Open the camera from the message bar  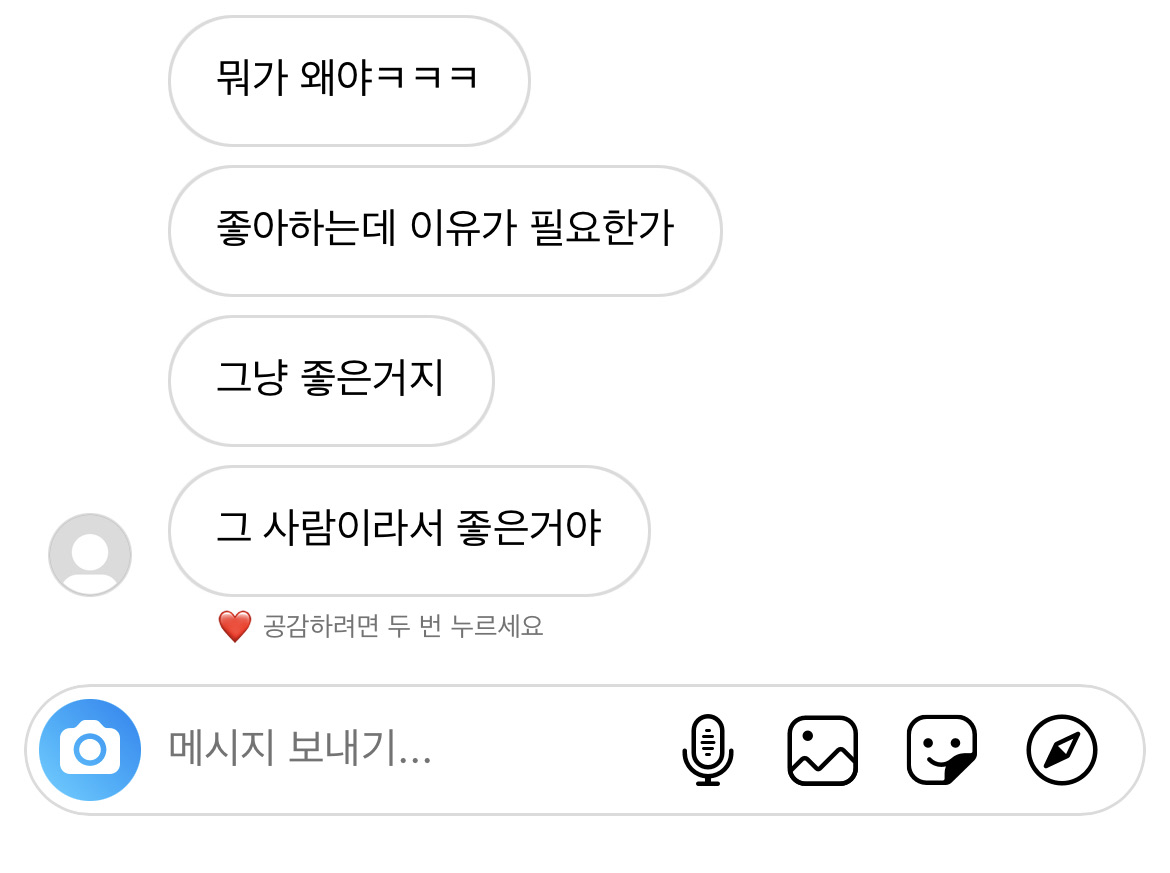click(90, 750)
